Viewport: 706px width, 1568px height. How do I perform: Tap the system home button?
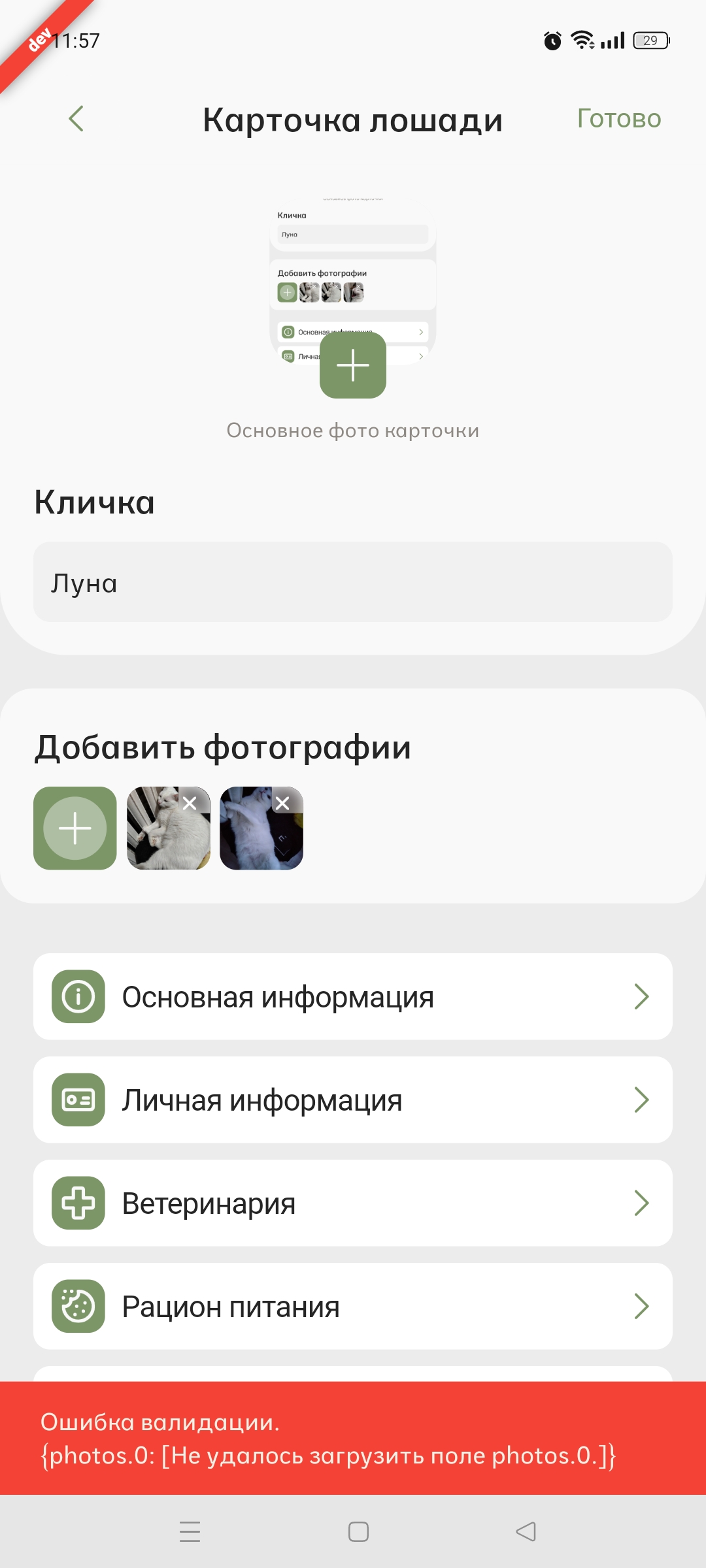tap(358, 1532)
